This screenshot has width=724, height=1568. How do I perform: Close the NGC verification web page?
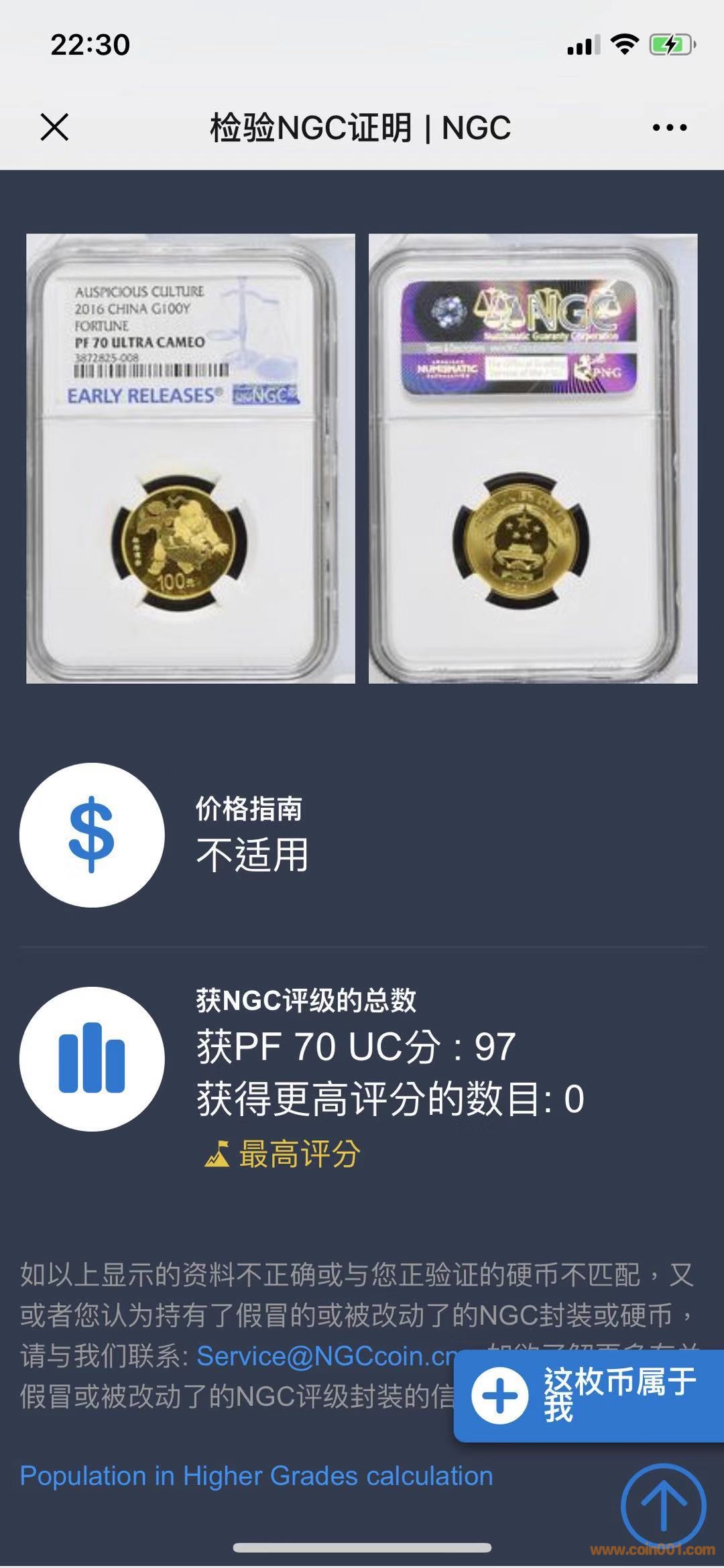click(x=54, y=127)
